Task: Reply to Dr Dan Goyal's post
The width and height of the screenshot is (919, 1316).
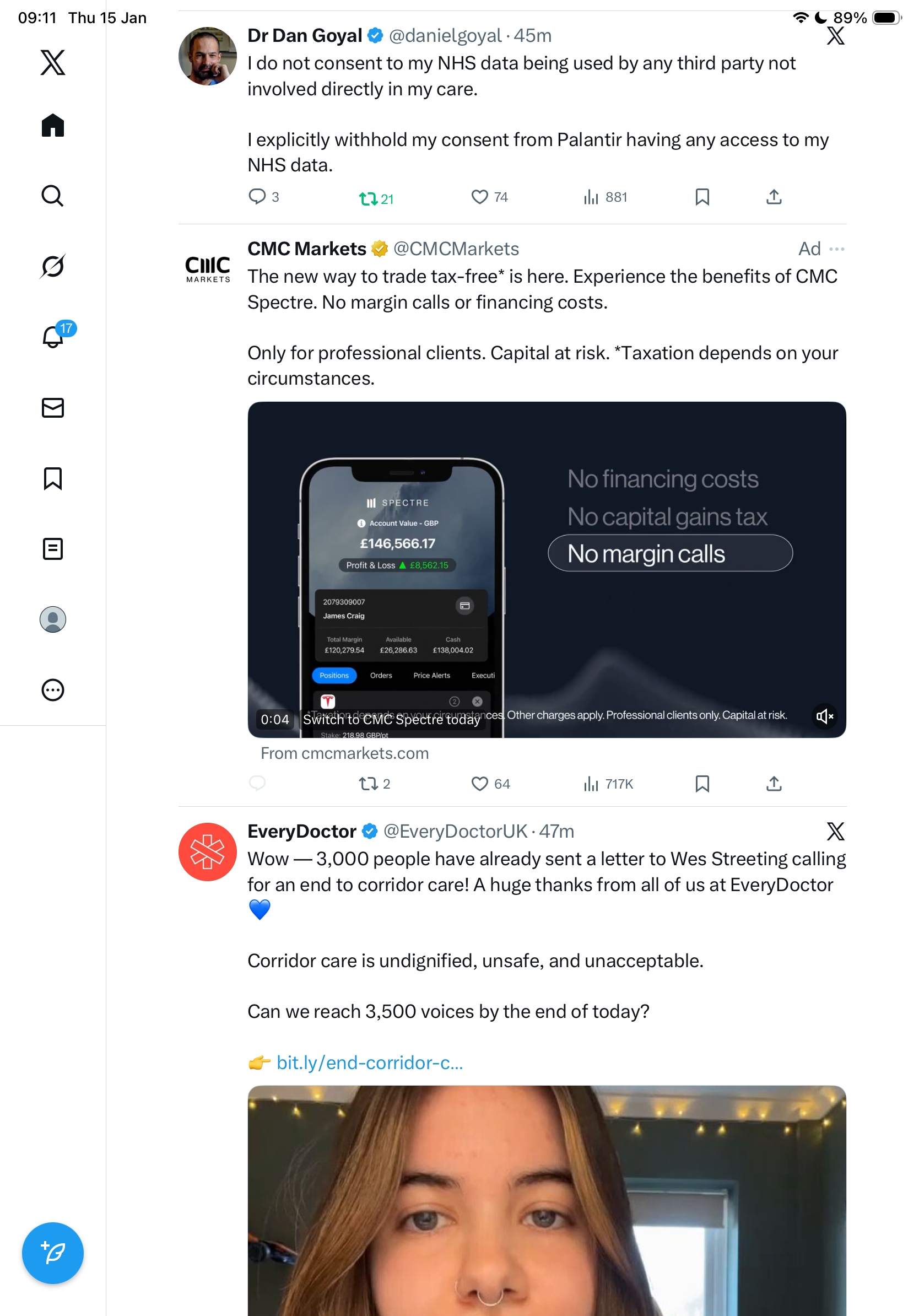Action: tap(257, 197)
